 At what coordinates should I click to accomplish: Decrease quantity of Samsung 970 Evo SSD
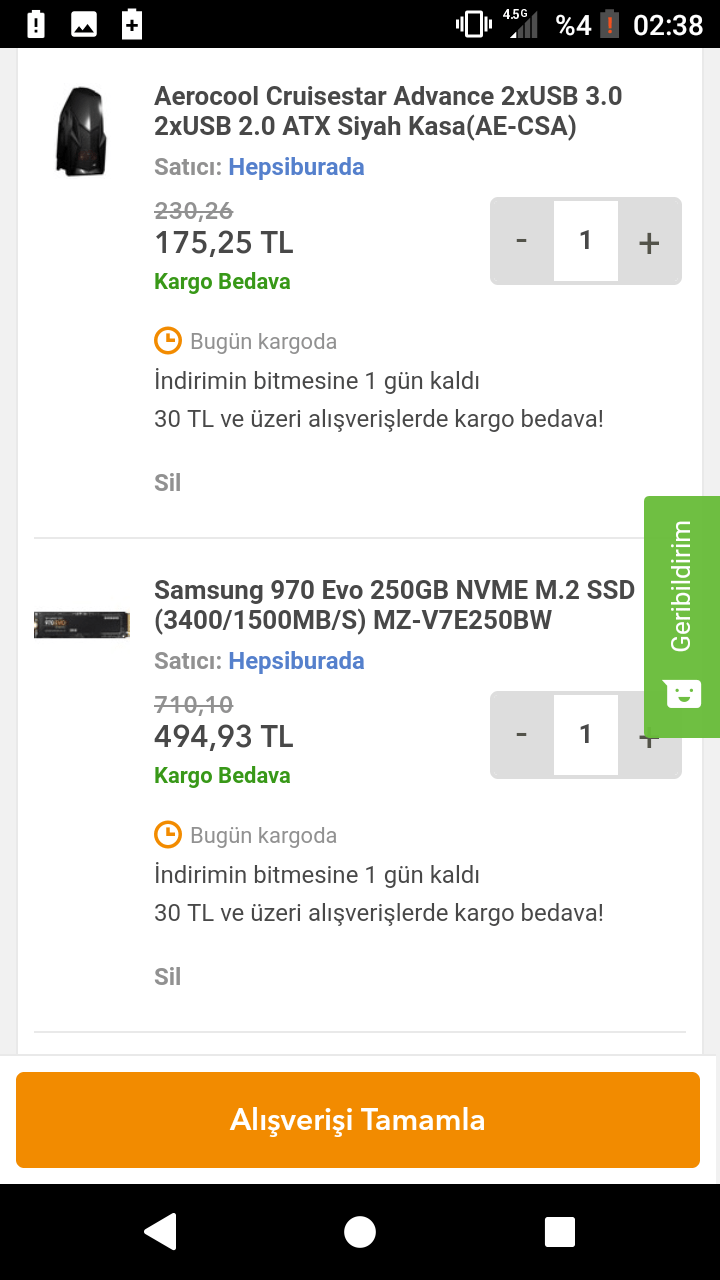coord(521,735)
